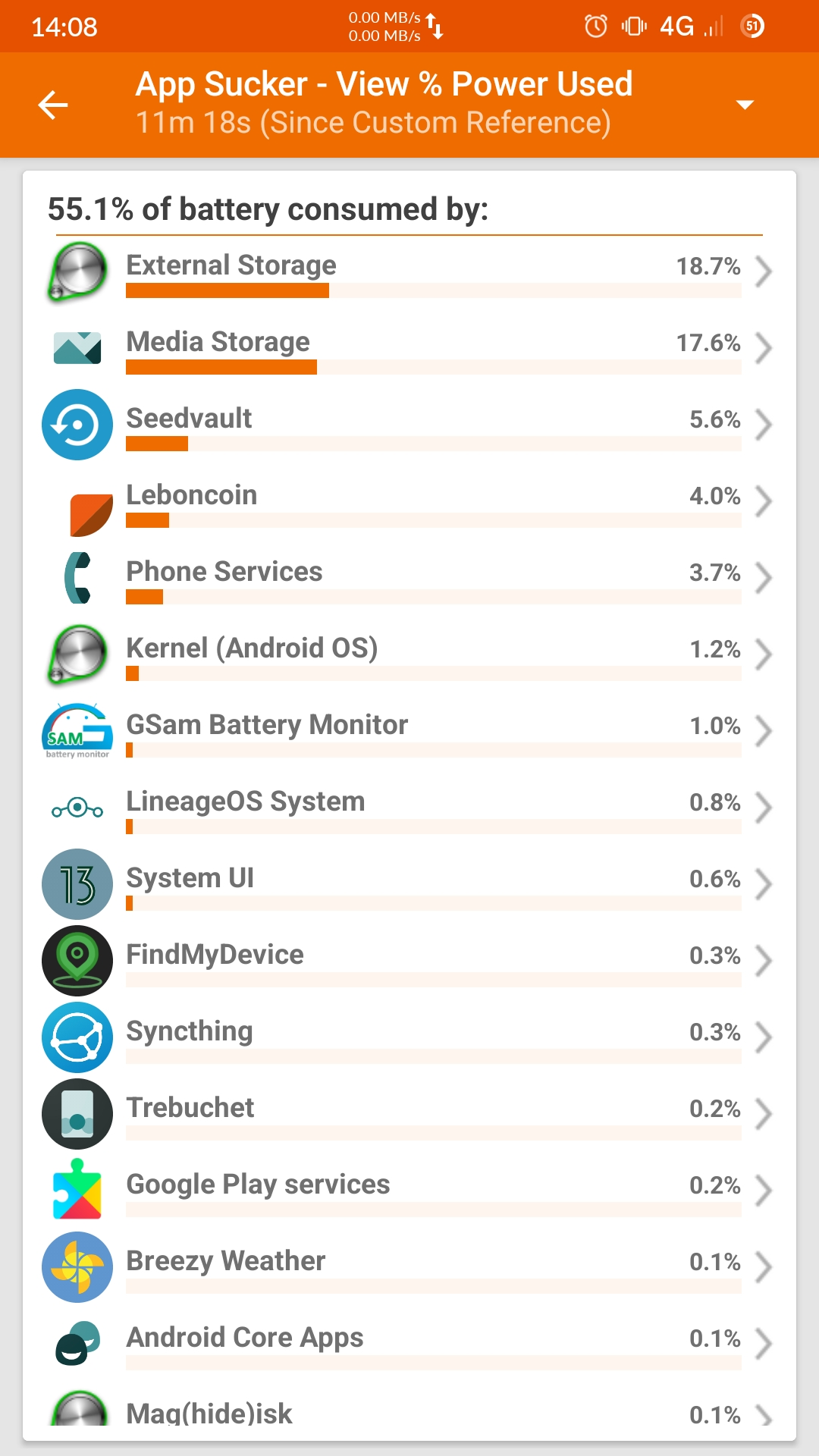Image resolution: width=819 pixels, height=1456 pixels.
Task: Open the reference time dropdown
Action: tap(745, 105)
